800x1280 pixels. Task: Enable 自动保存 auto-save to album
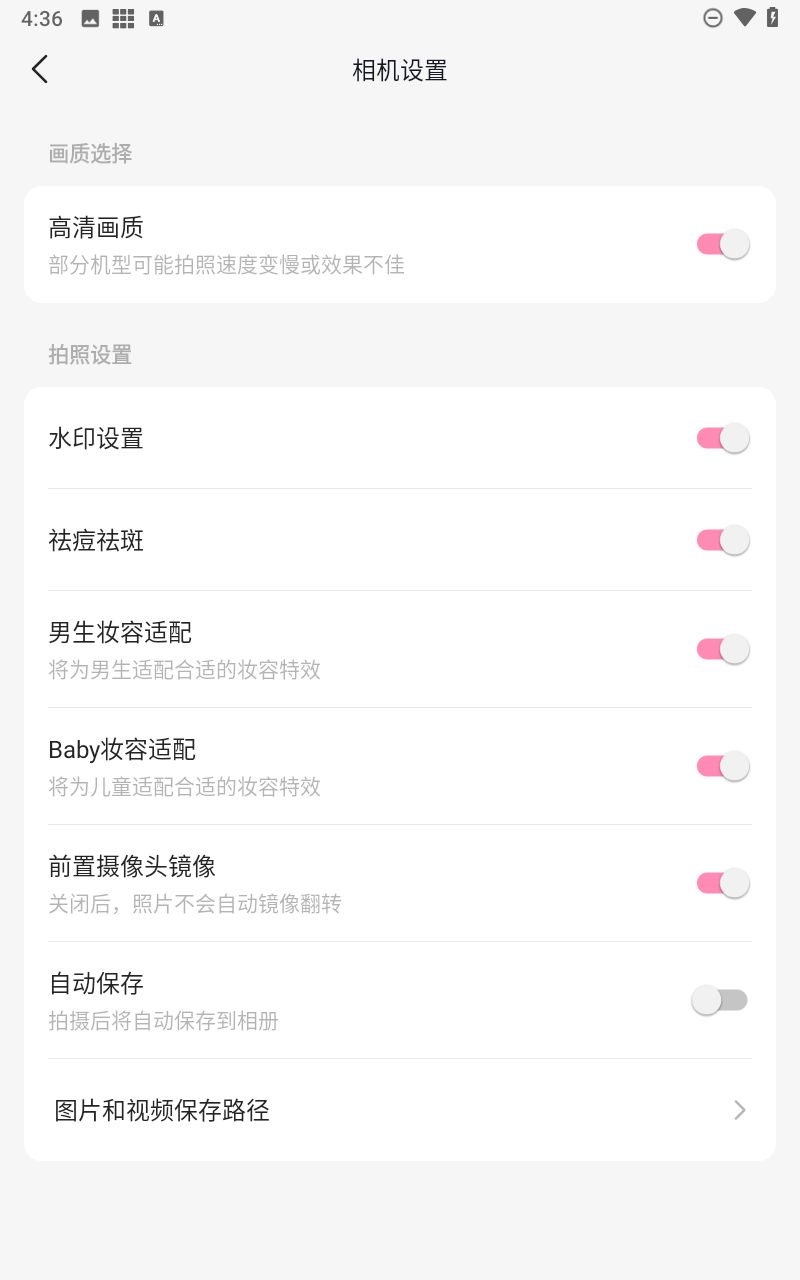coord(721,1000)
